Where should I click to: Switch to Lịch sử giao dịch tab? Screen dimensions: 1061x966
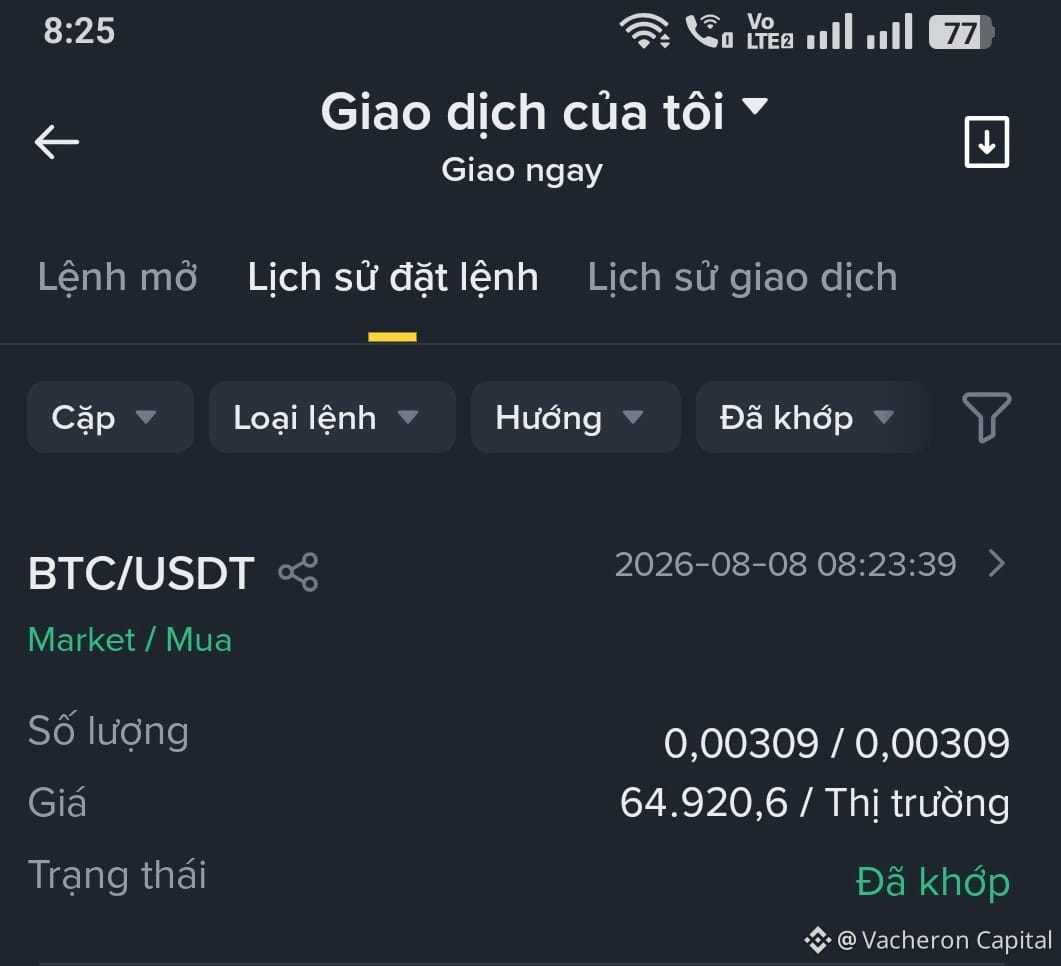tap(742, 277)
